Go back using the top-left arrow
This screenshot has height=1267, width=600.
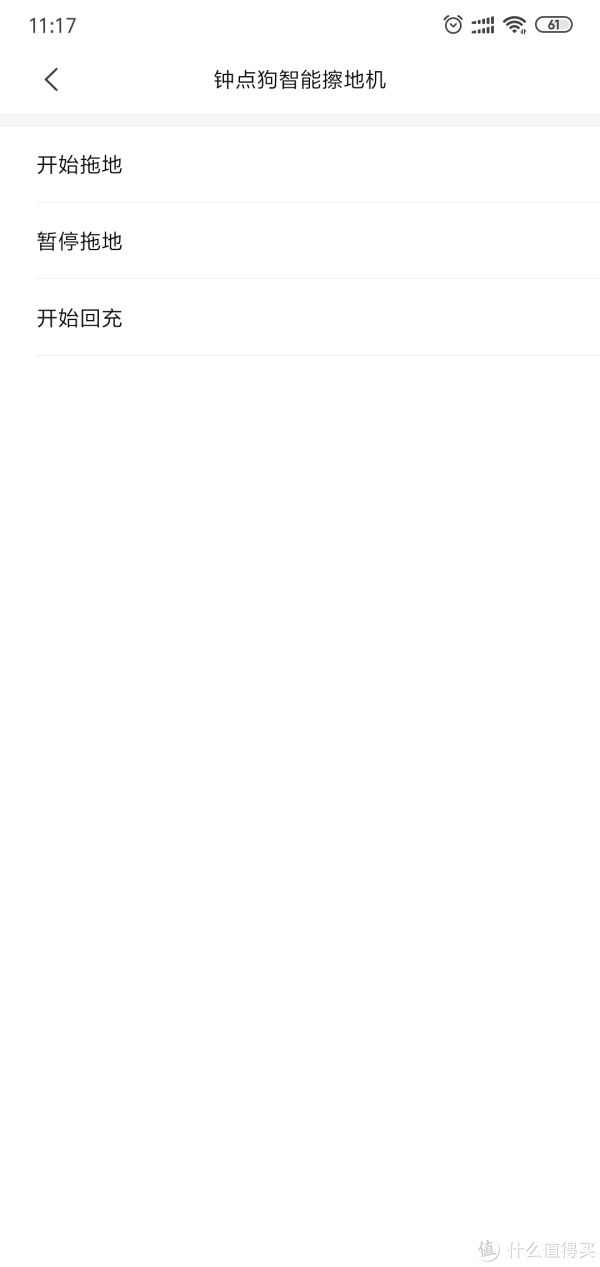pyautogui.click(x=51, y=80)
